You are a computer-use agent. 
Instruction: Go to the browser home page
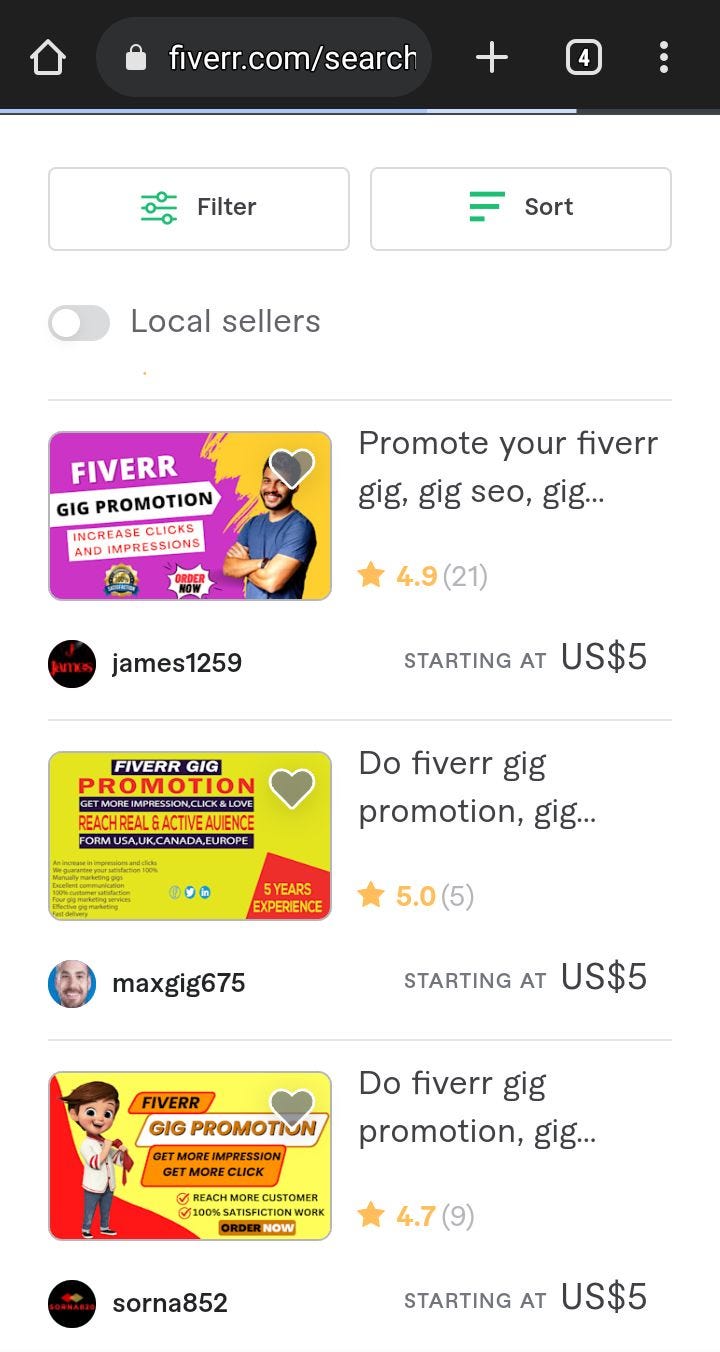point(48,58)
